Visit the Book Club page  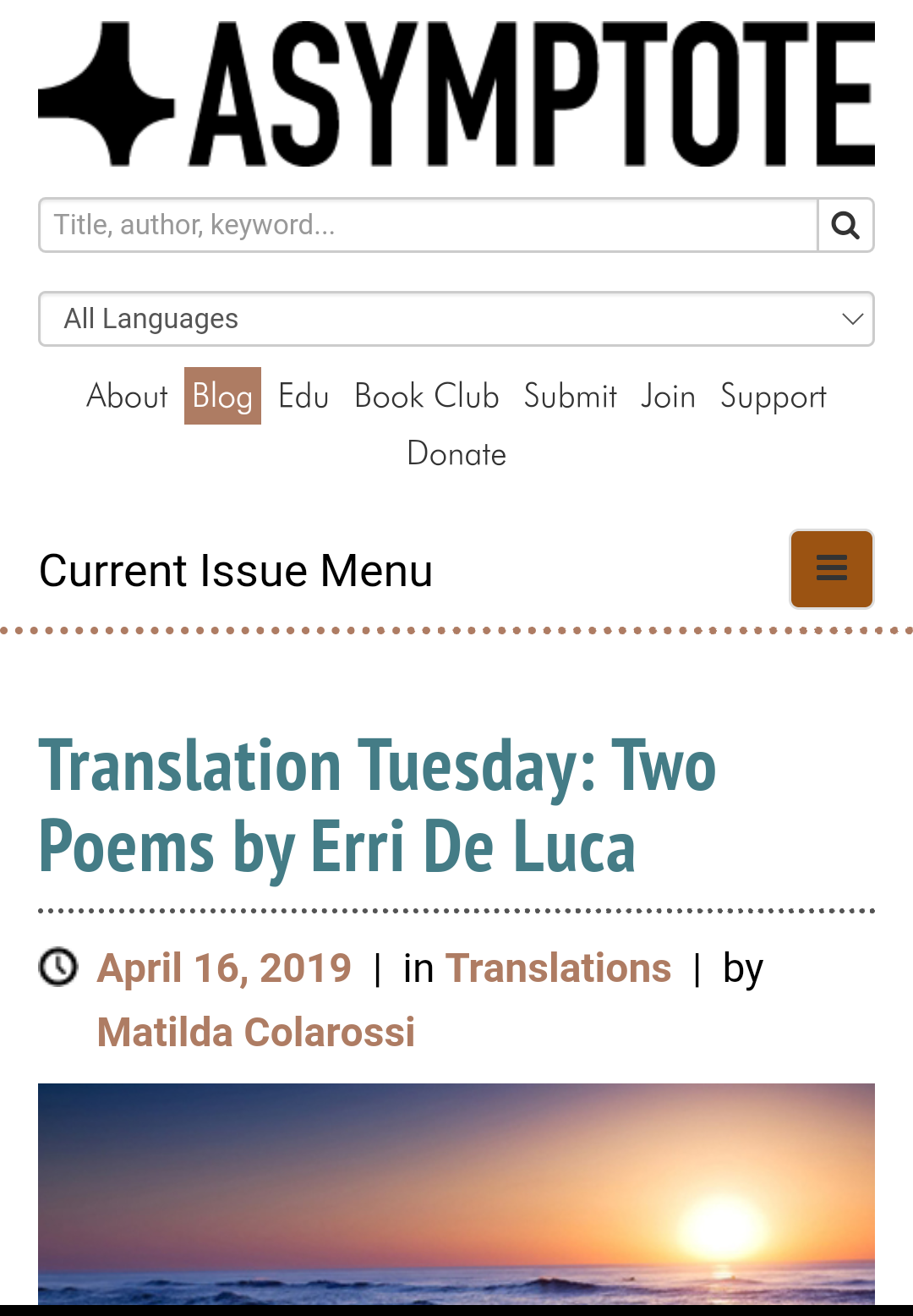click(427, 396)
